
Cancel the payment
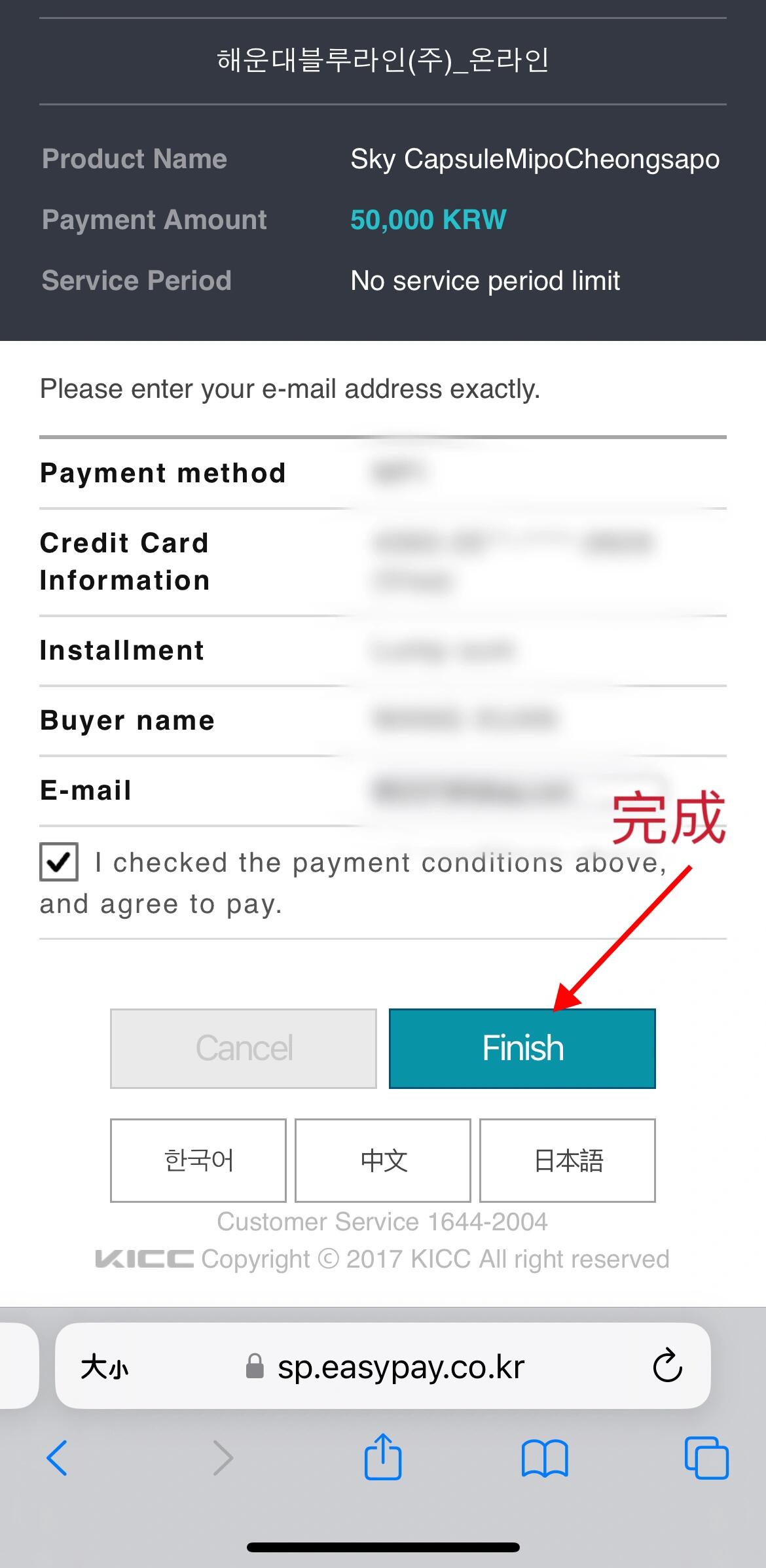[244, 1048]
